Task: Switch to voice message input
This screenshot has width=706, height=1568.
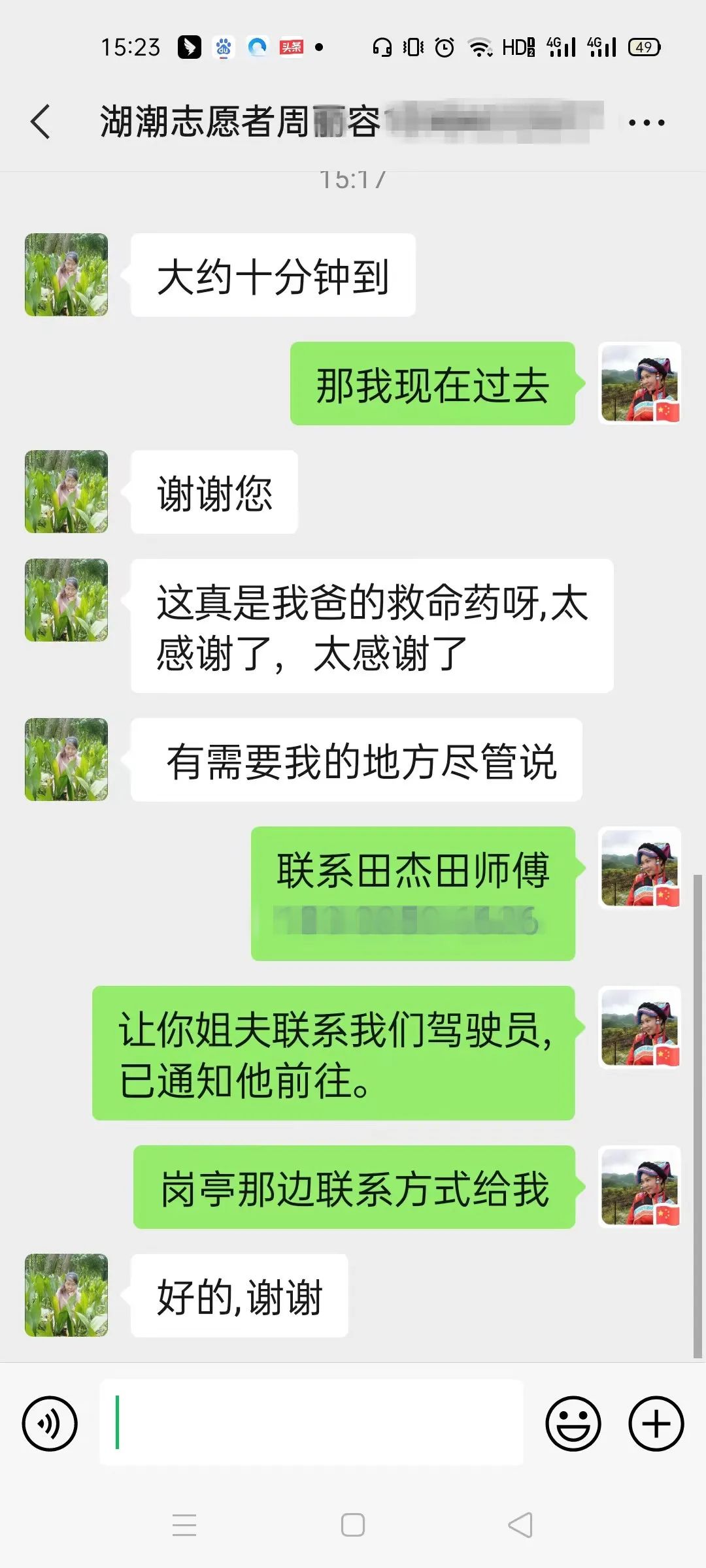Action: (x=50, y=1424)
